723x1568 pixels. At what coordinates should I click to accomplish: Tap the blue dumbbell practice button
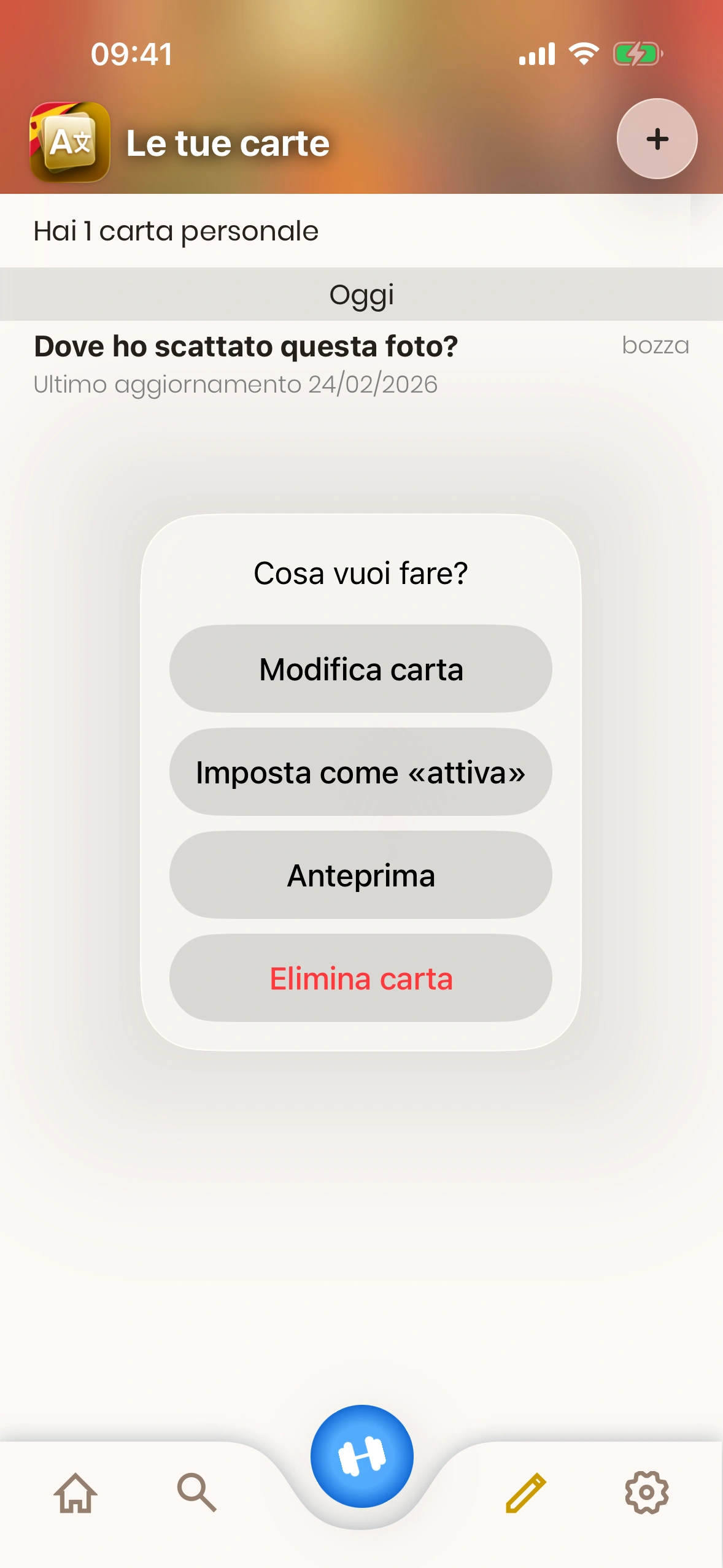361,1456
